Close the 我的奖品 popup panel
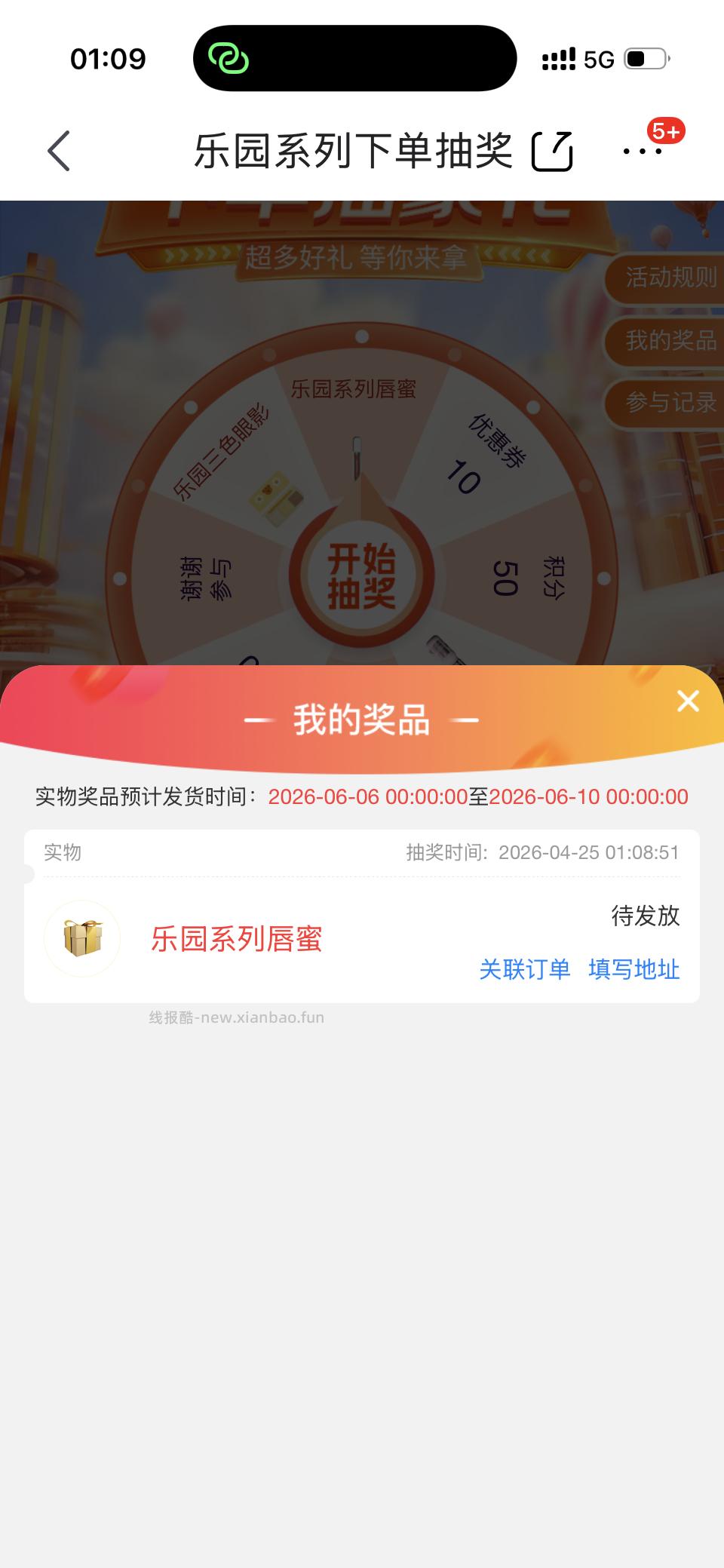Screen dimensions: 724x1568 tap(687, 701)
